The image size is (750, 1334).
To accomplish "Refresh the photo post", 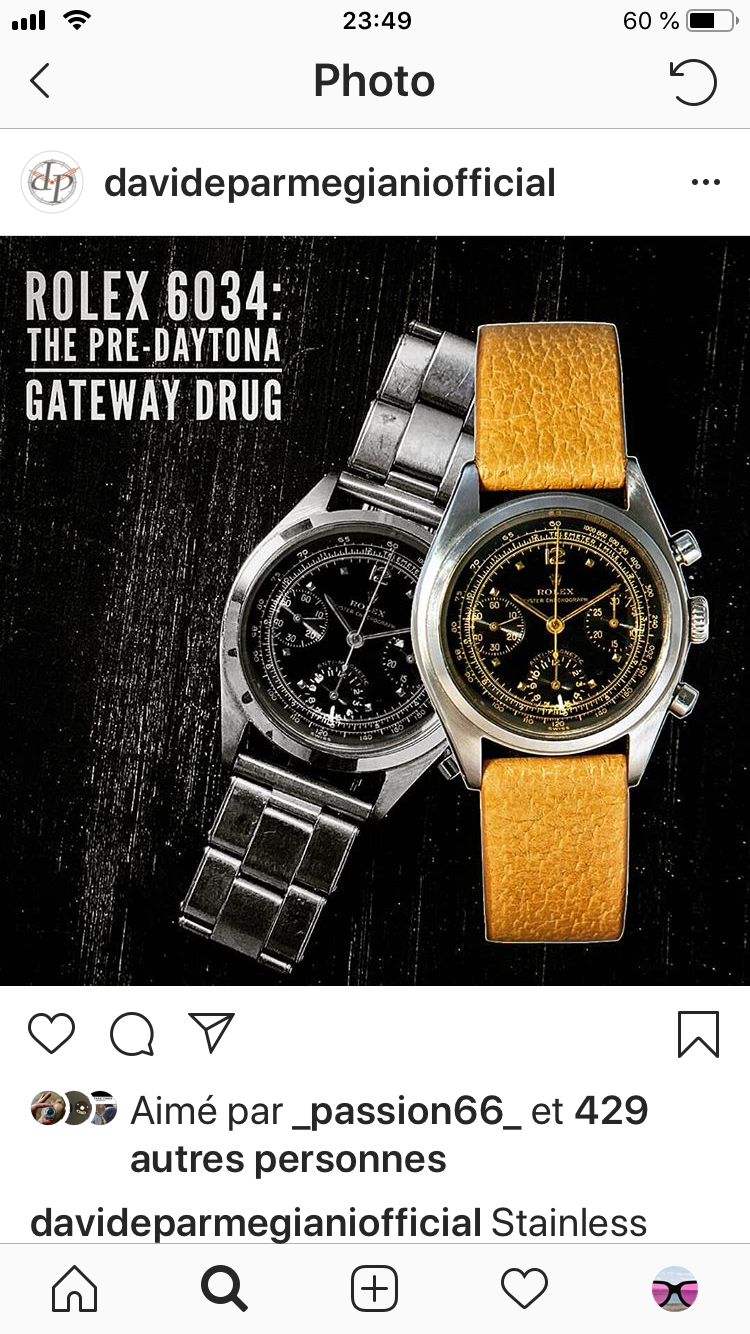I will (x=693, y=81).
